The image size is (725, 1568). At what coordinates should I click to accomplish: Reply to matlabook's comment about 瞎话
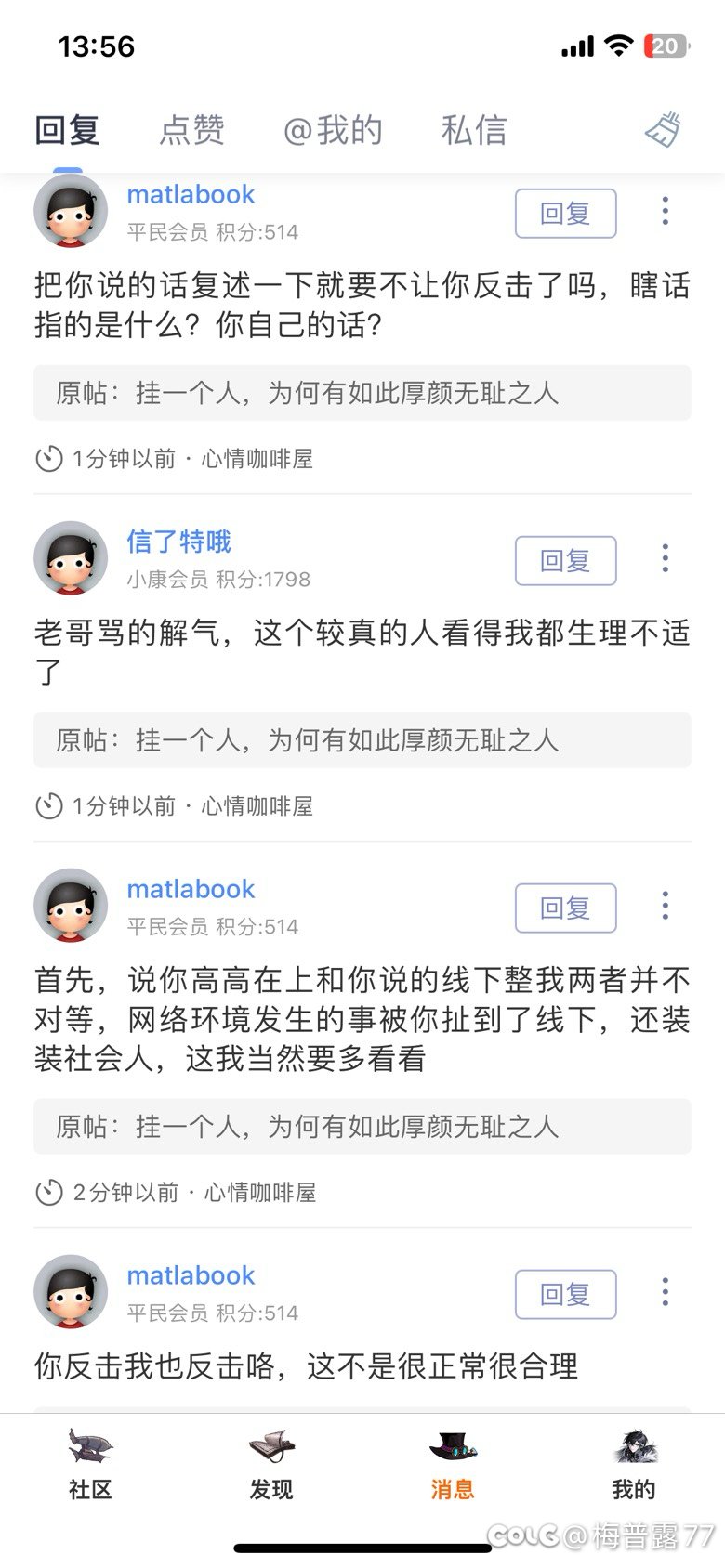click(565, 214)
